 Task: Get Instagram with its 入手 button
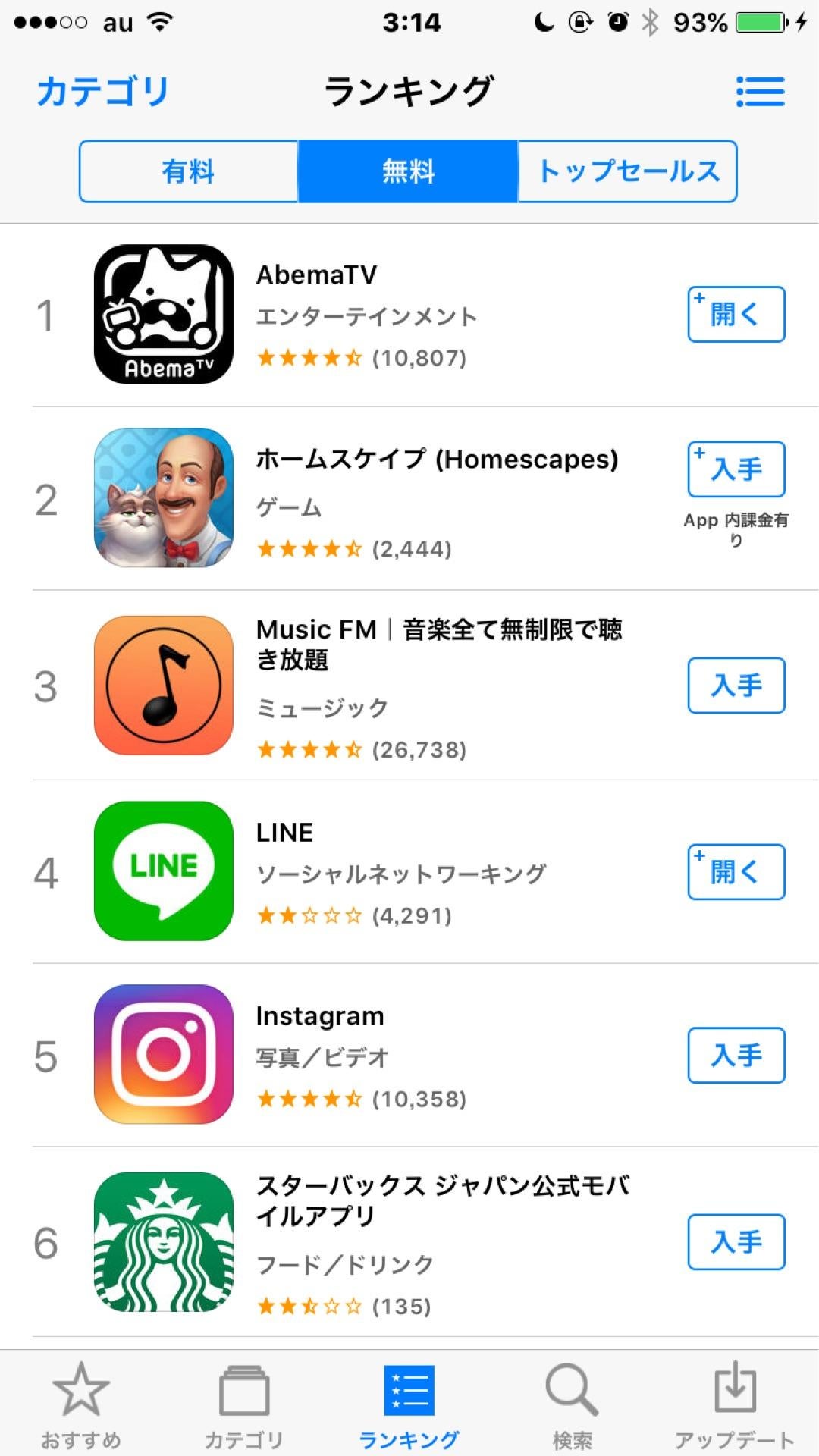(736, 1055)
